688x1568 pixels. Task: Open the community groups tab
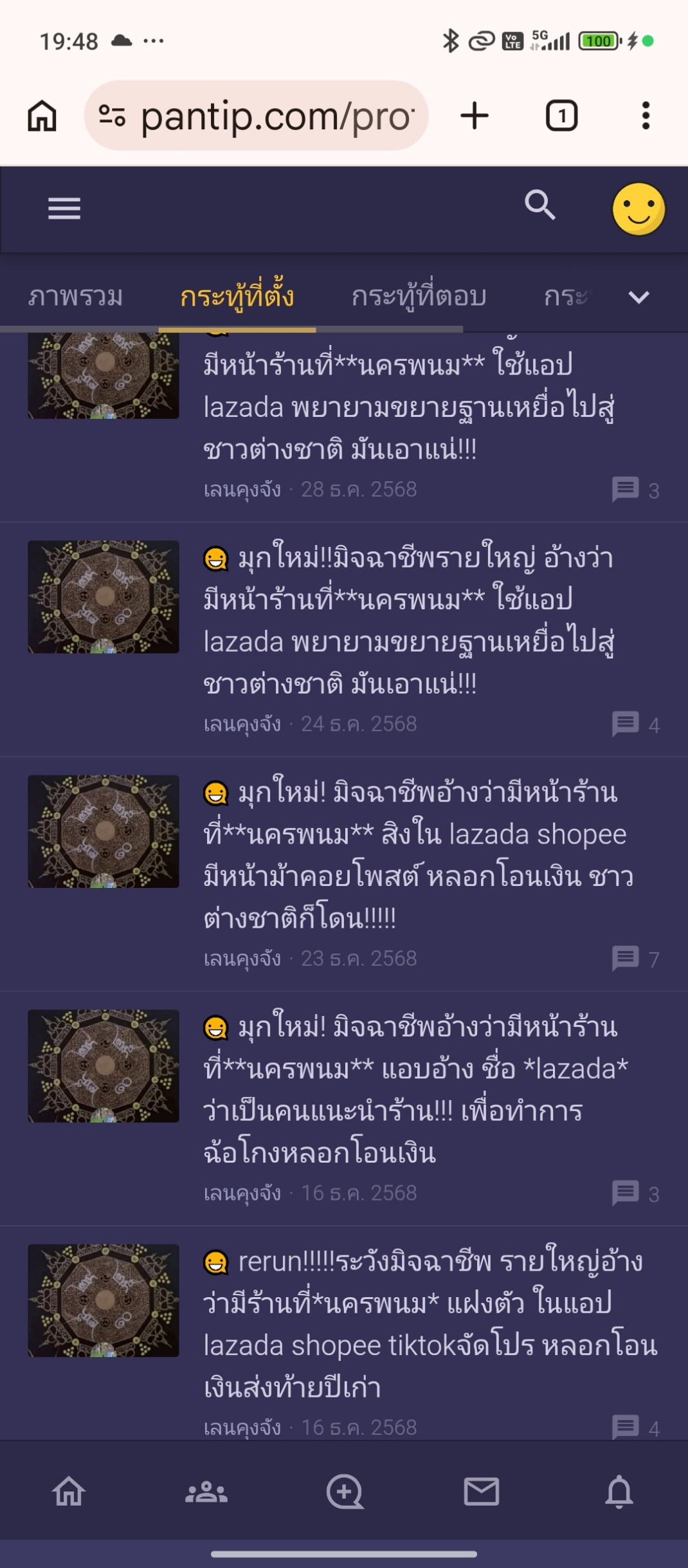[x=206, y=1491]
